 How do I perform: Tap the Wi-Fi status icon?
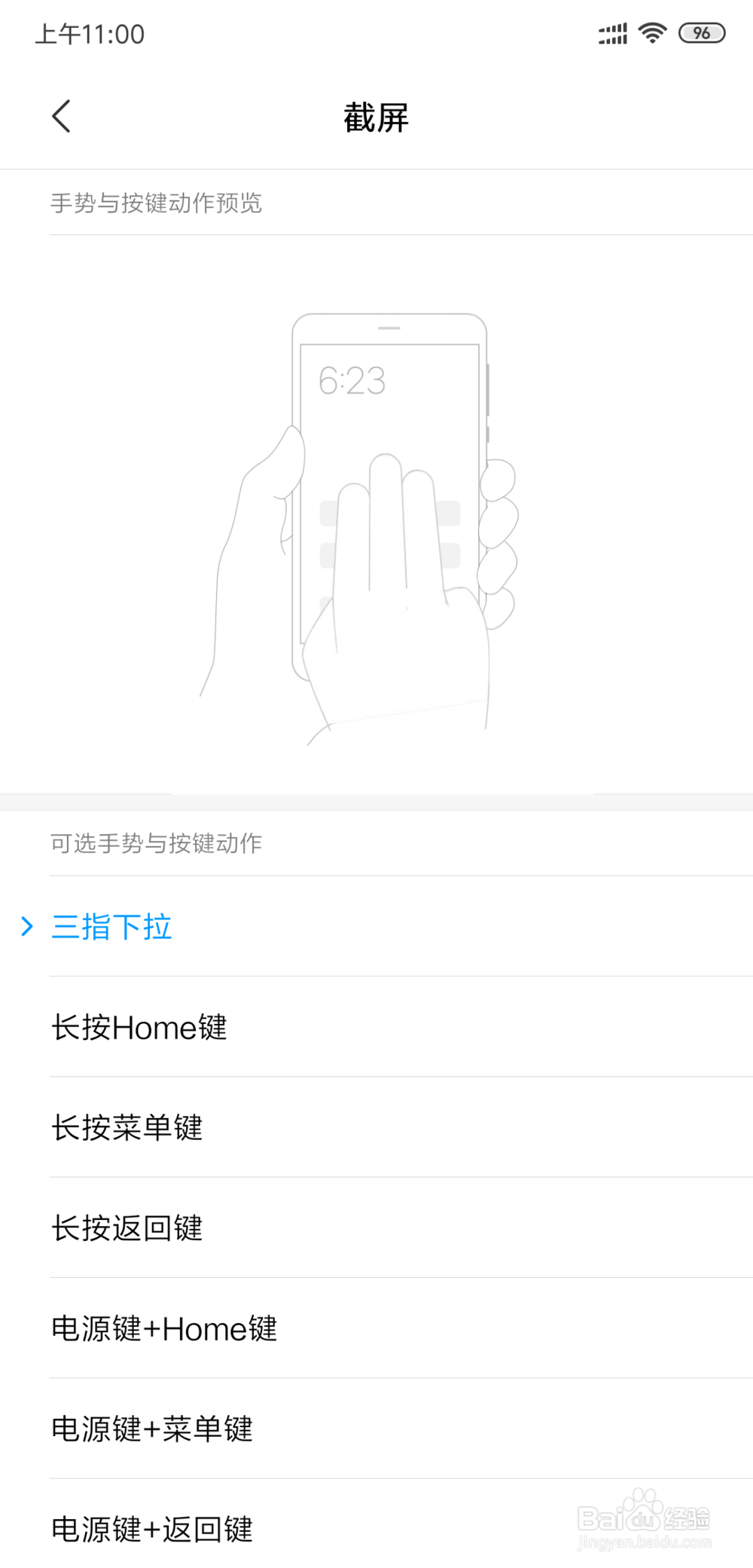point(652,33)
